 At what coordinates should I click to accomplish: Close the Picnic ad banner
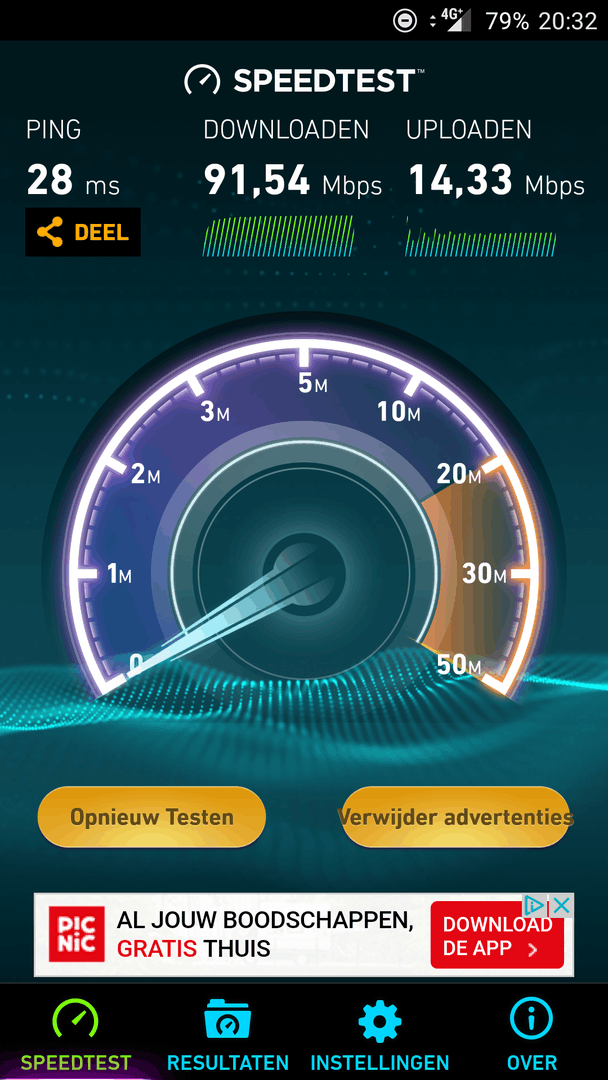(x=562, y=906)
